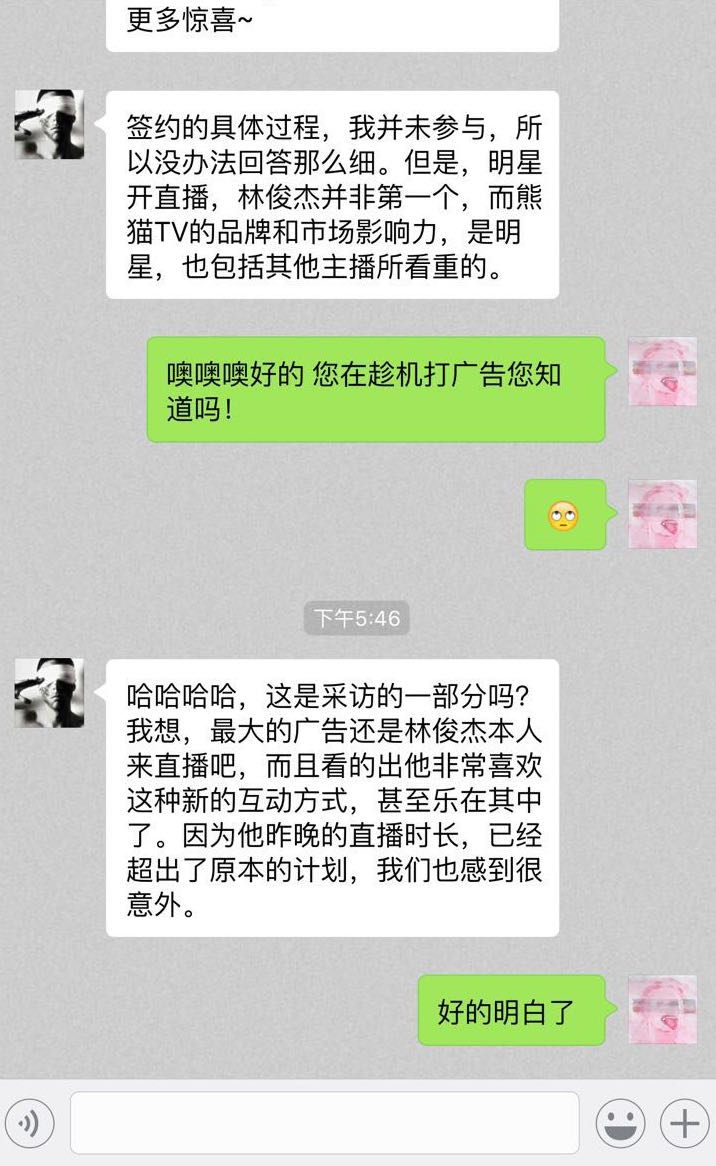Open the plus attachments menu

[684, 1123]
